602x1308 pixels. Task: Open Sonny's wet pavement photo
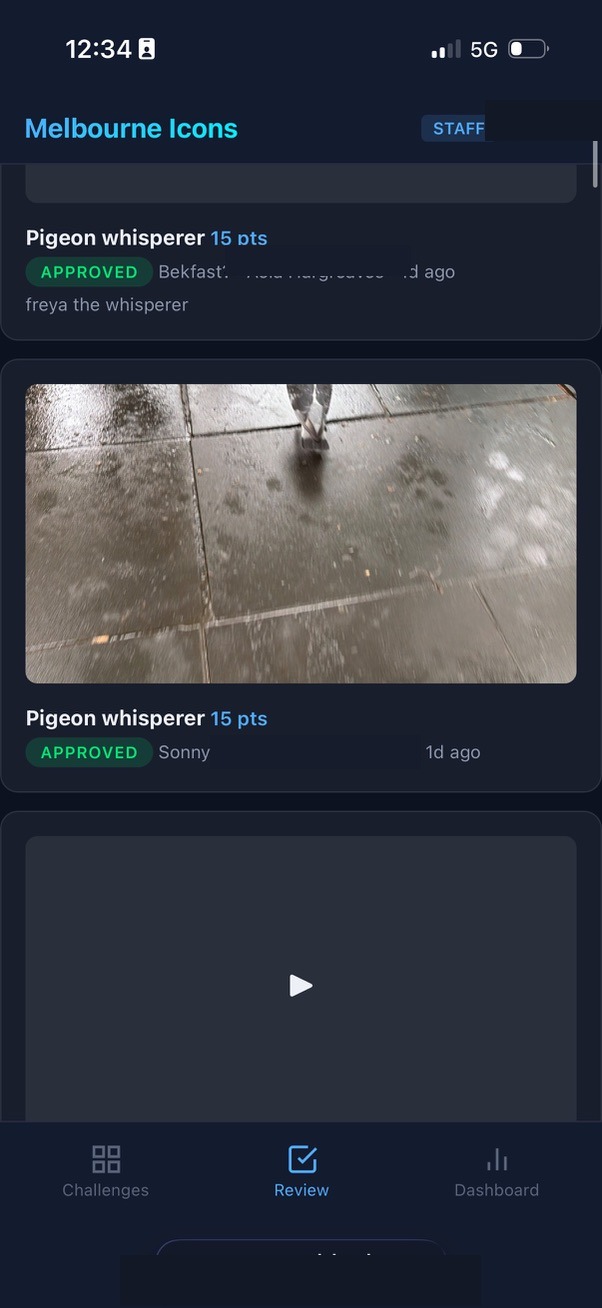301,533
